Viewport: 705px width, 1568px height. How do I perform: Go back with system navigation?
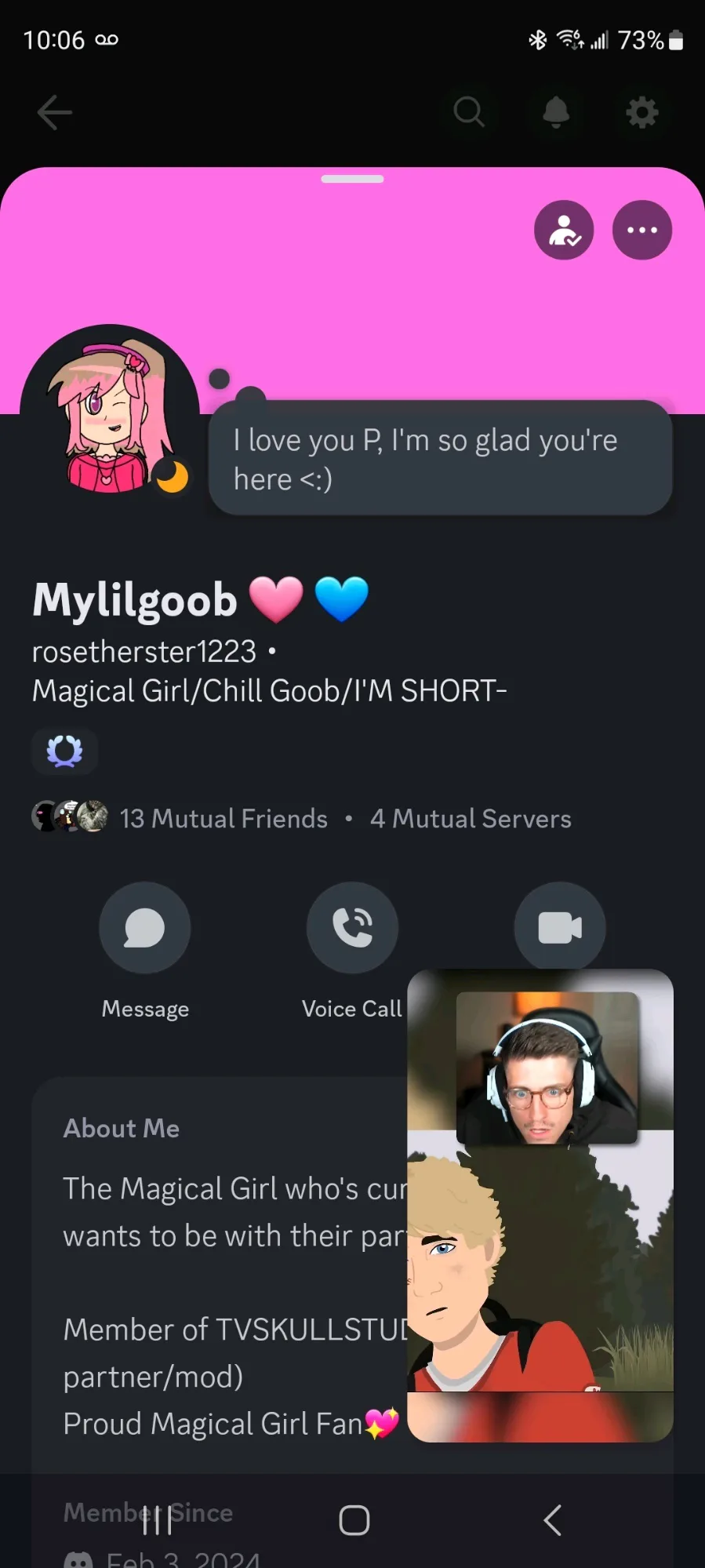552,1520
